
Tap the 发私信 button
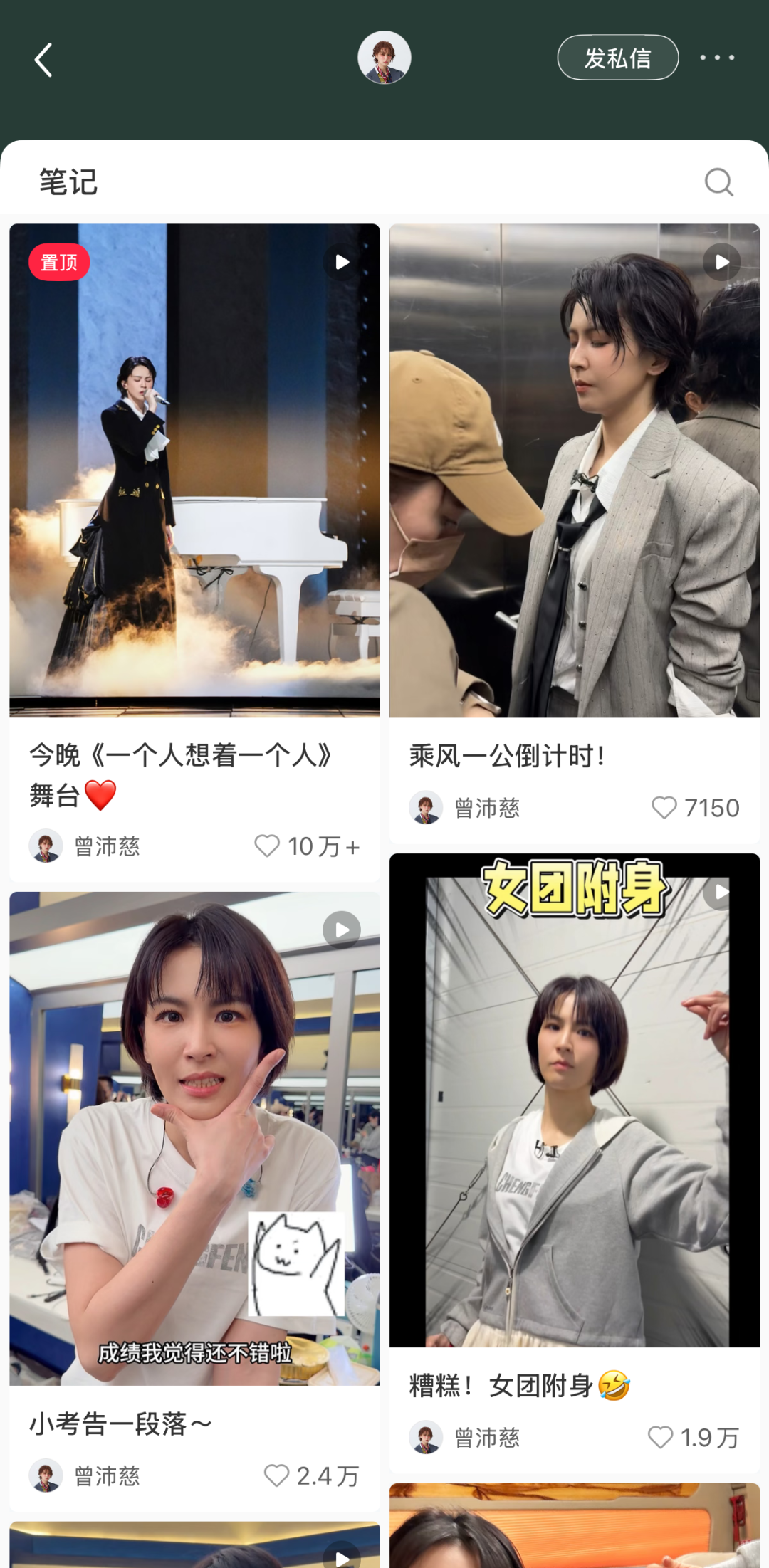point(617,58)
